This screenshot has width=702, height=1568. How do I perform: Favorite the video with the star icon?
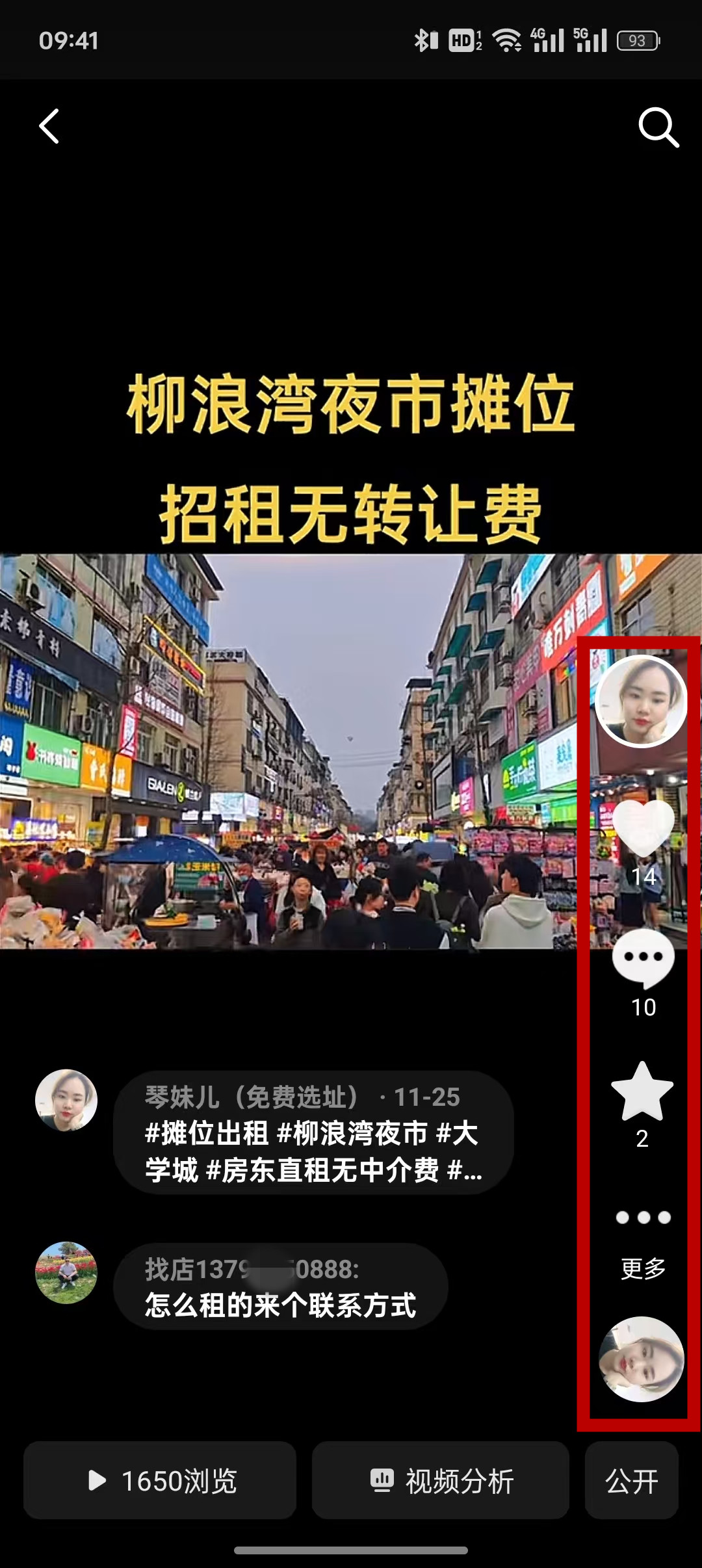click(x=642, y=1093)
